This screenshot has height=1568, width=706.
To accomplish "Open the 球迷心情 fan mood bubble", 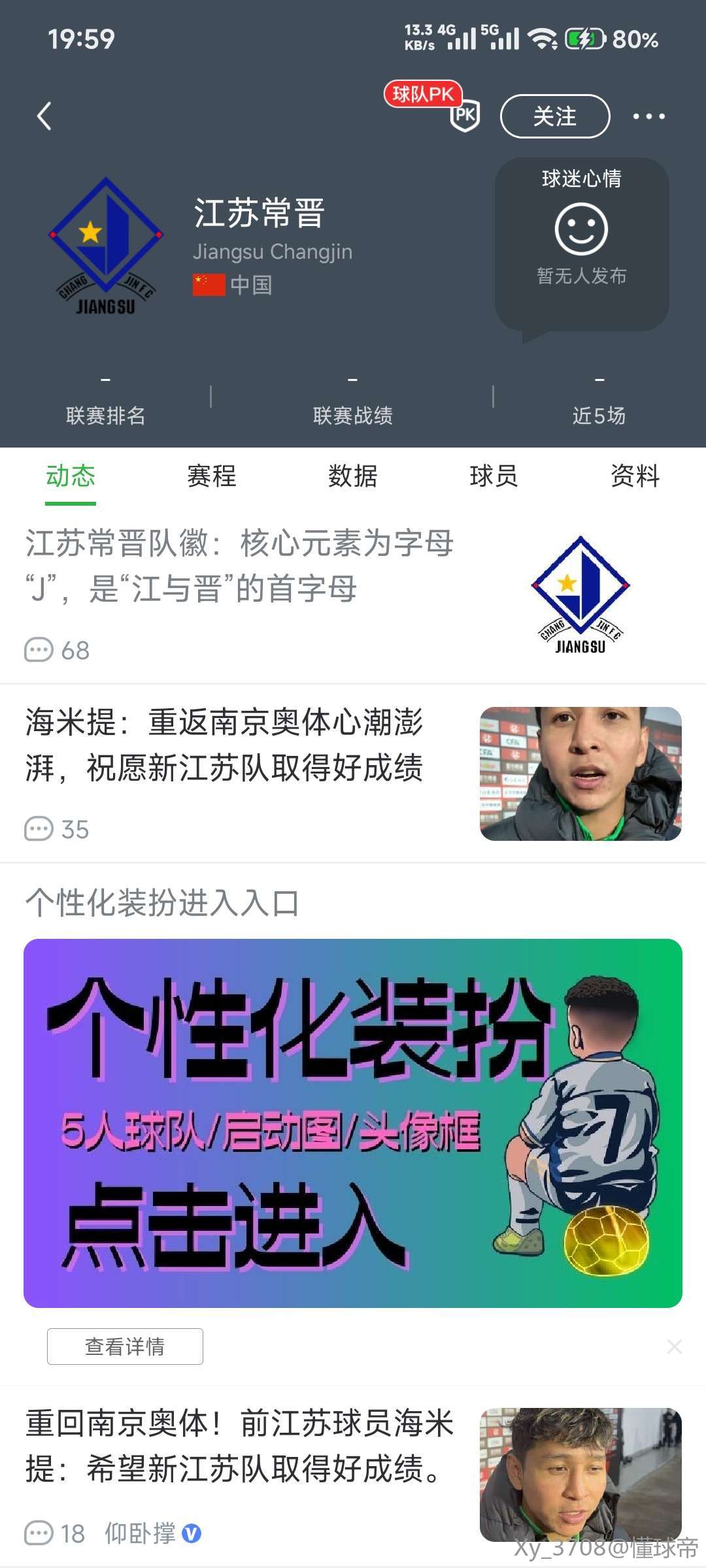I will (581, 243).
